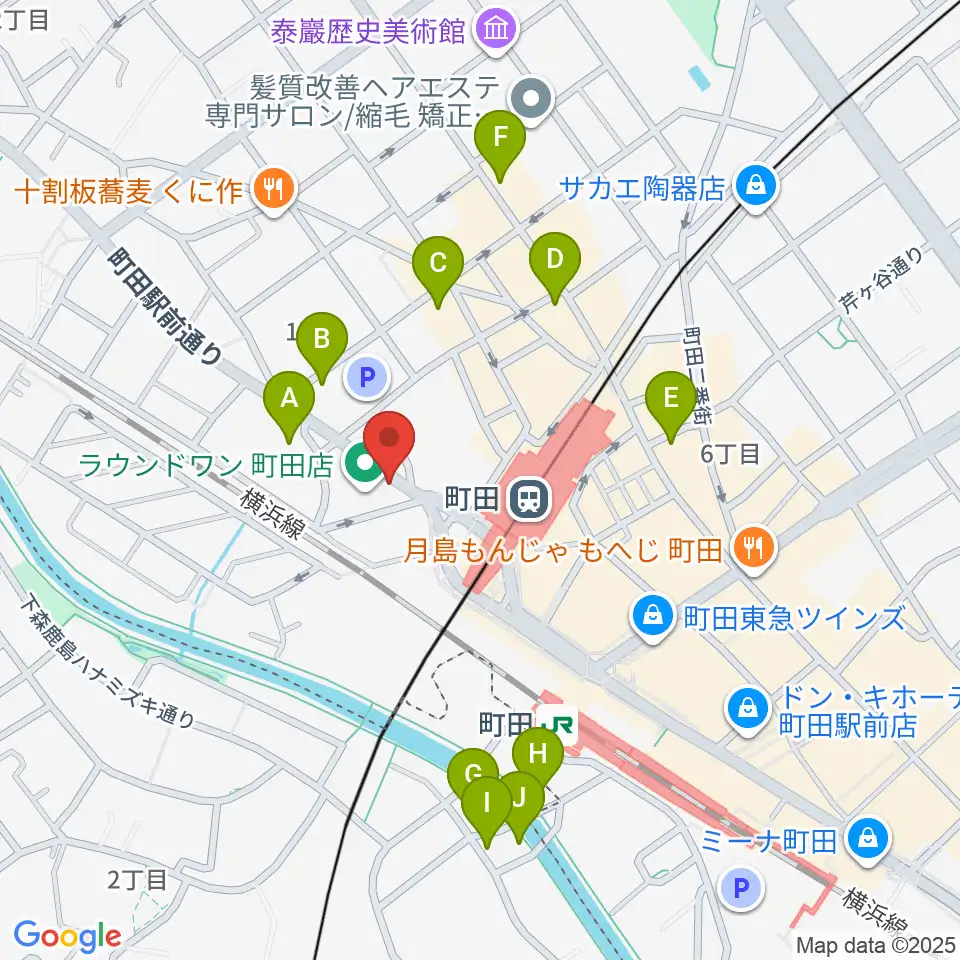The height and width of the screenshot is (960, 960).
Task: Select ドン・キホーテ 町田駅前店 shopping icon
Action: tap(746, 709)
